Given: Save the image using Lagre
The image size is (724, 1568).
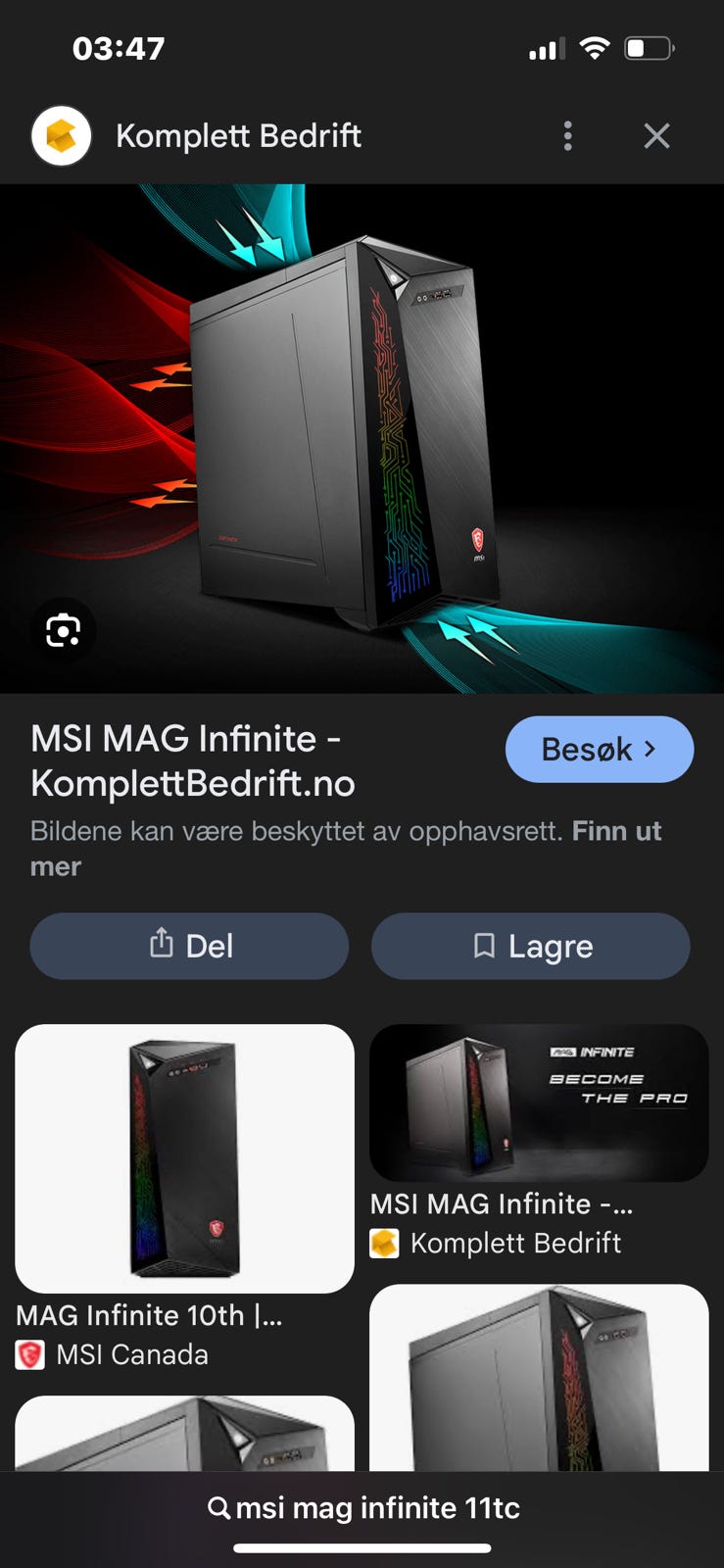Looking at the screenshot, I should 530,945.
